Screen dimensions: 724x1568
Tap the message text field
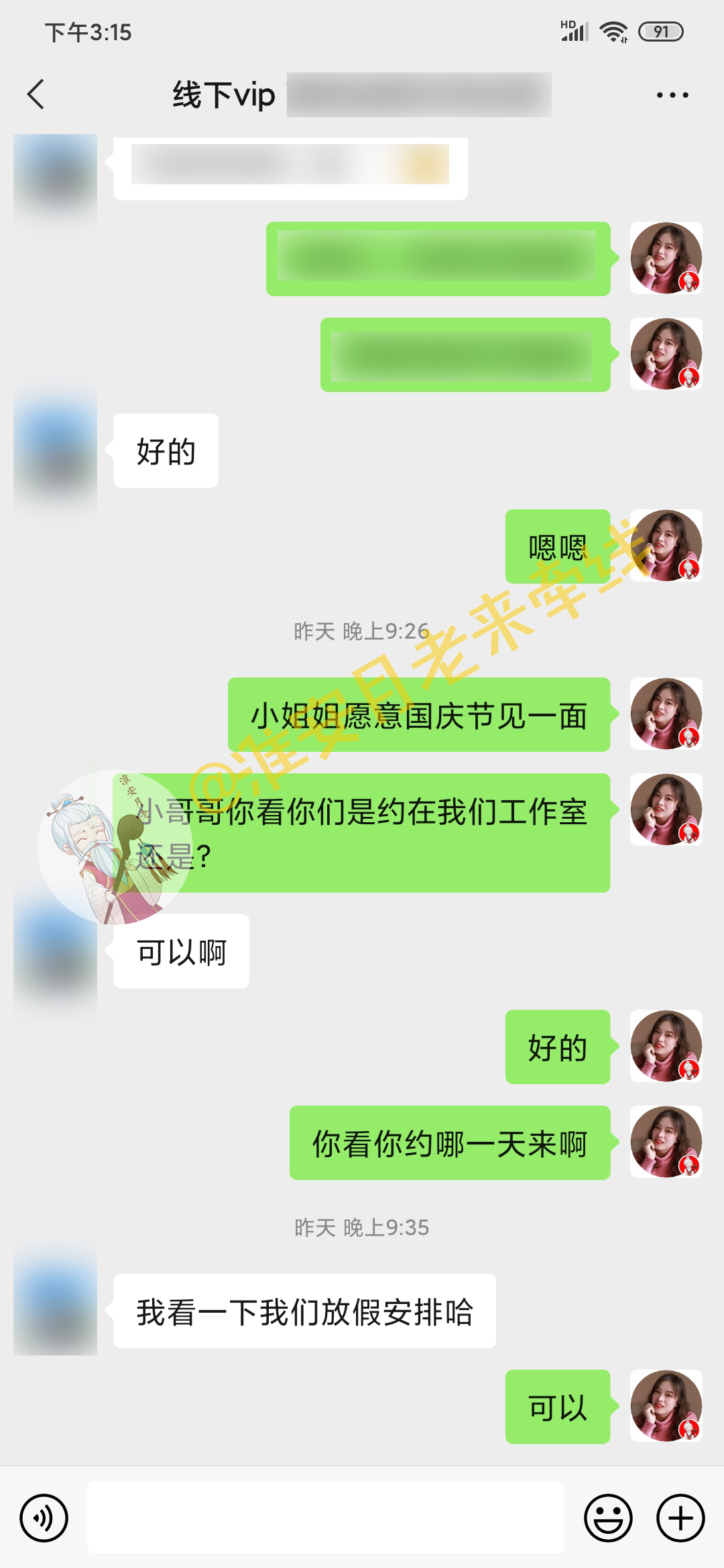[x=325, y=1517]
